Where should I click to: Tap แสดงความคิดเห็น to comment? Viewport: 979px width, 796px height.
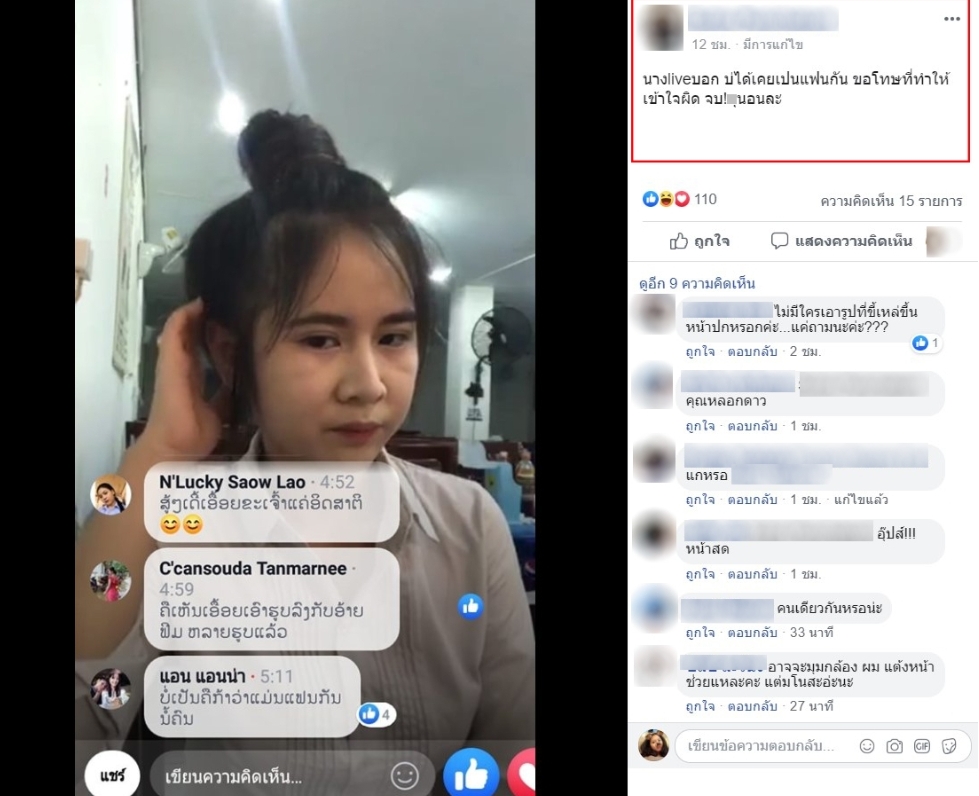click(841, 241)
